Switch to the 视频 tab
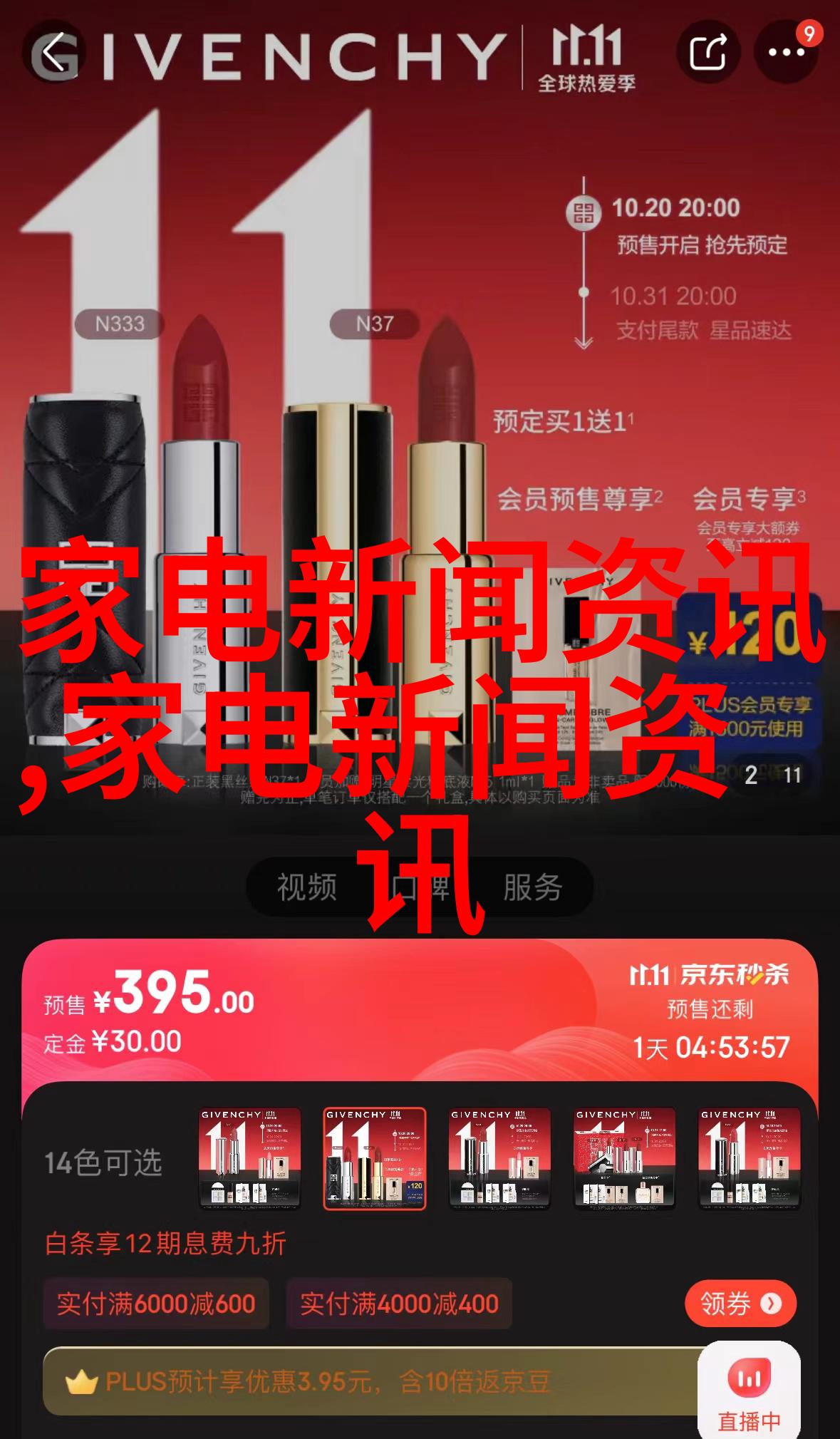Viewport: 840px width, 1439px height. point(307,888)
